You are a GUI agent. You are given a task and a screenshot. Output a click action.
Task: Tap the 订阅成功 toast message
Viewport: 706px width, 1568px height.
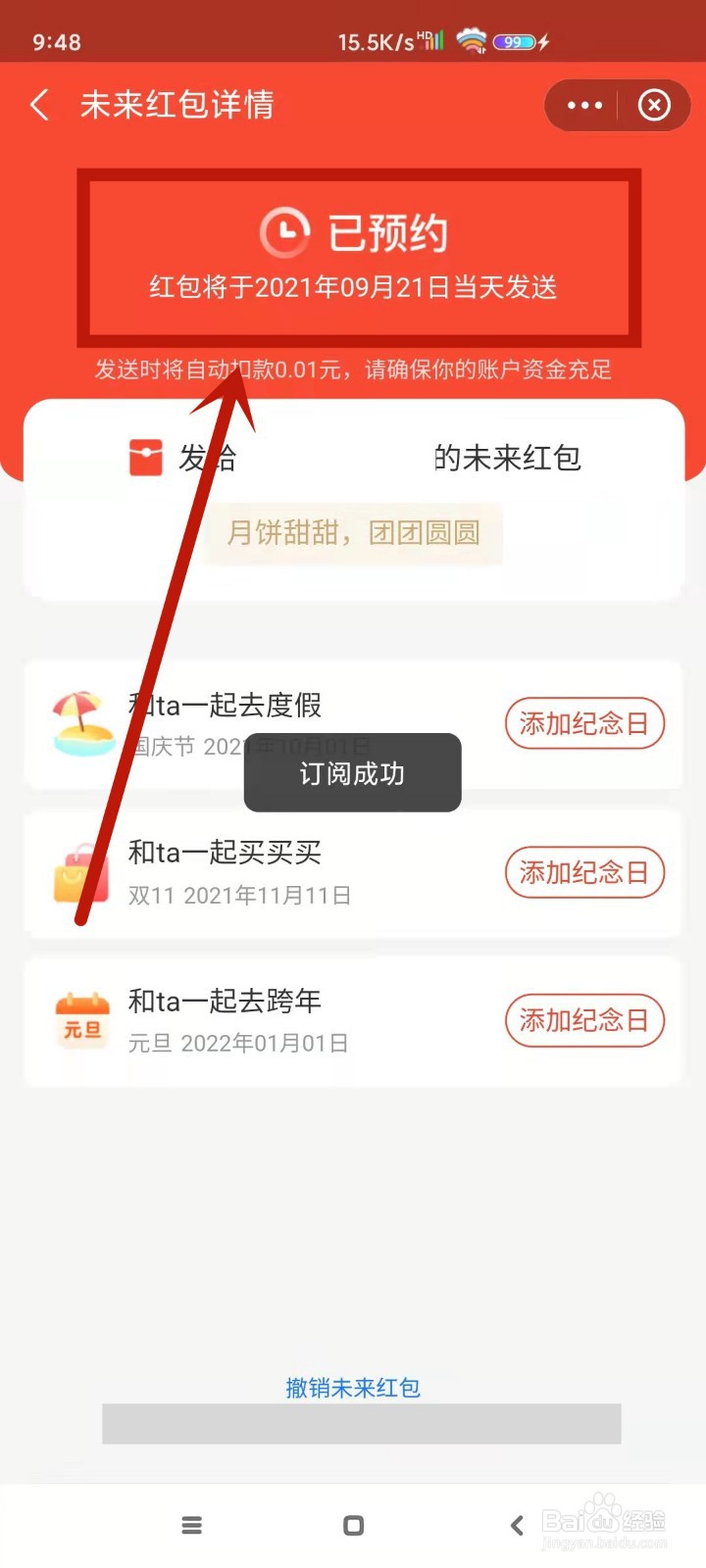(x=351, y=773)
